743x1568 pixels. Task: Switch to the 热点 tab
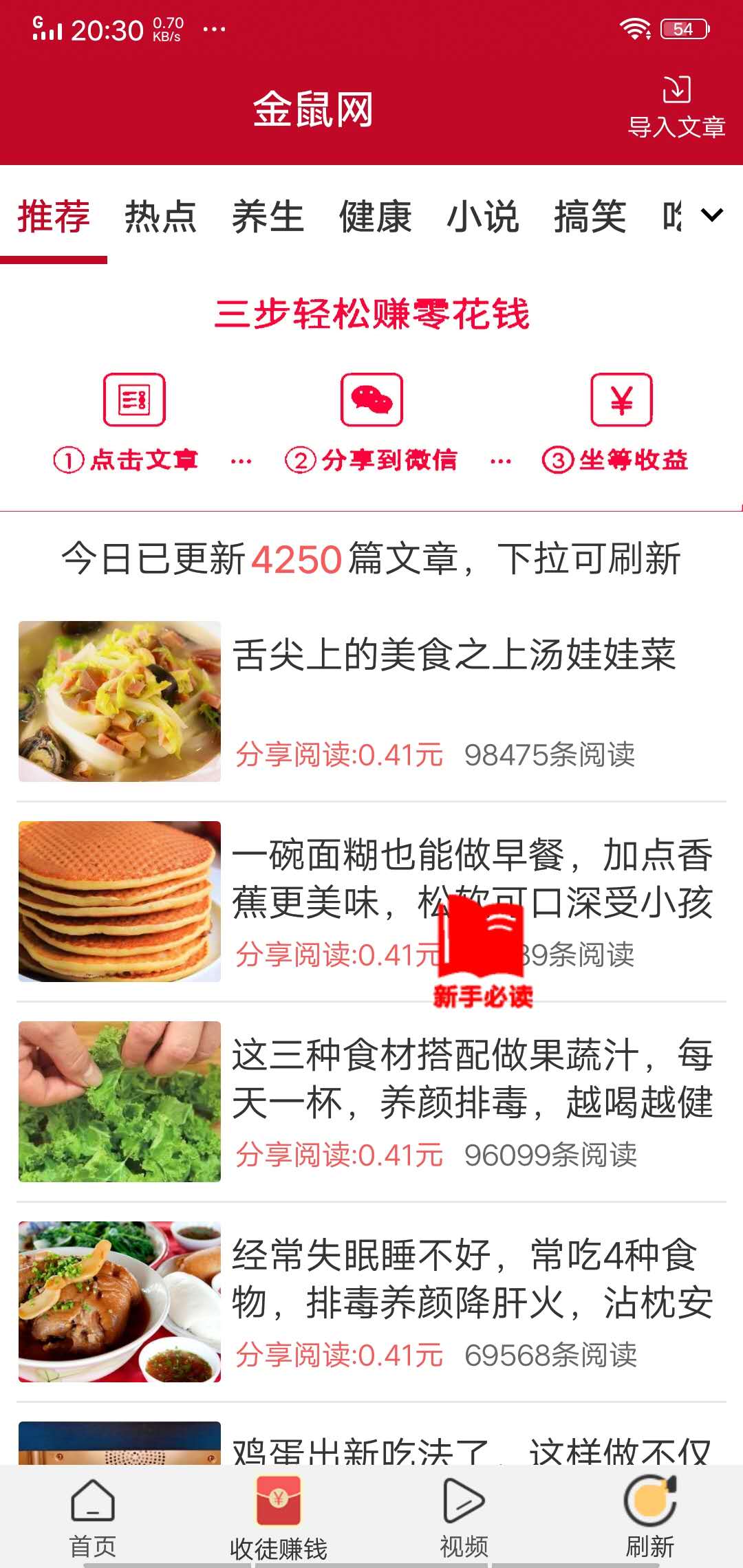coord(160,215)
